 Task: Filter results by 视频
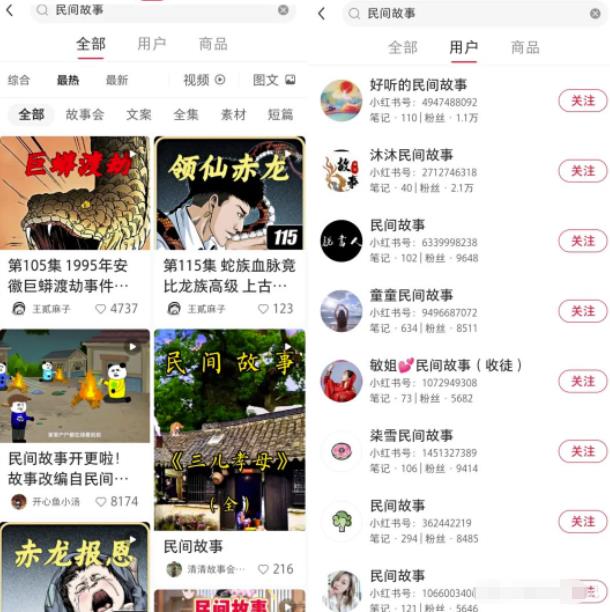pos(204,80)
